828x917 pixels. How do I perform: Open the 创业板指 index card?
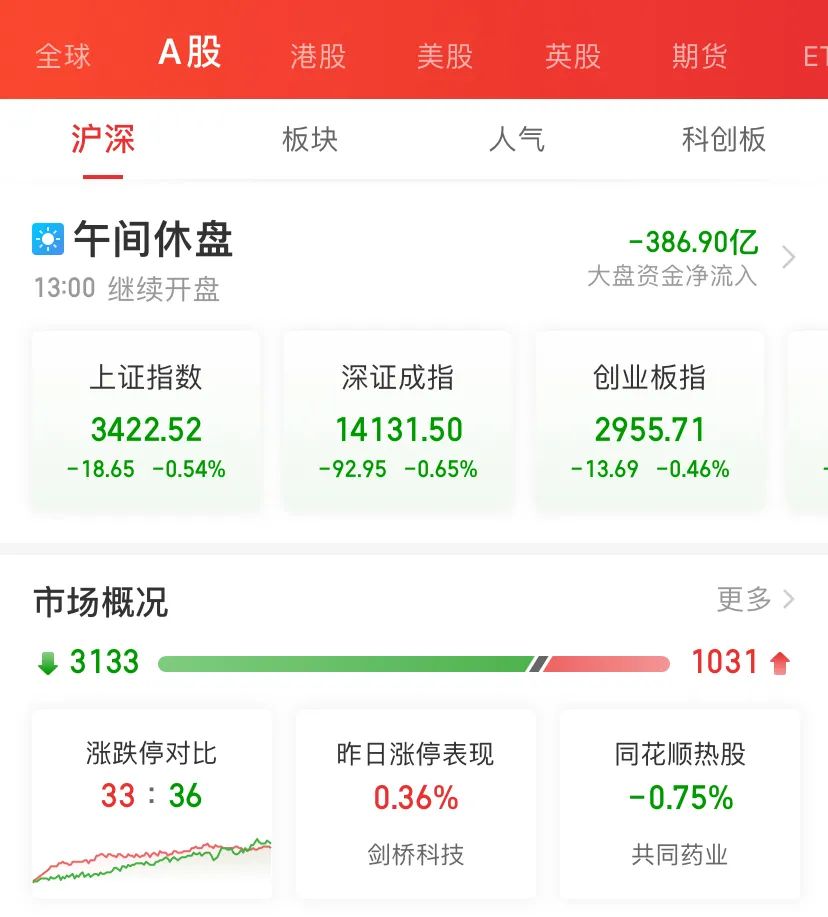pos(650,423)
